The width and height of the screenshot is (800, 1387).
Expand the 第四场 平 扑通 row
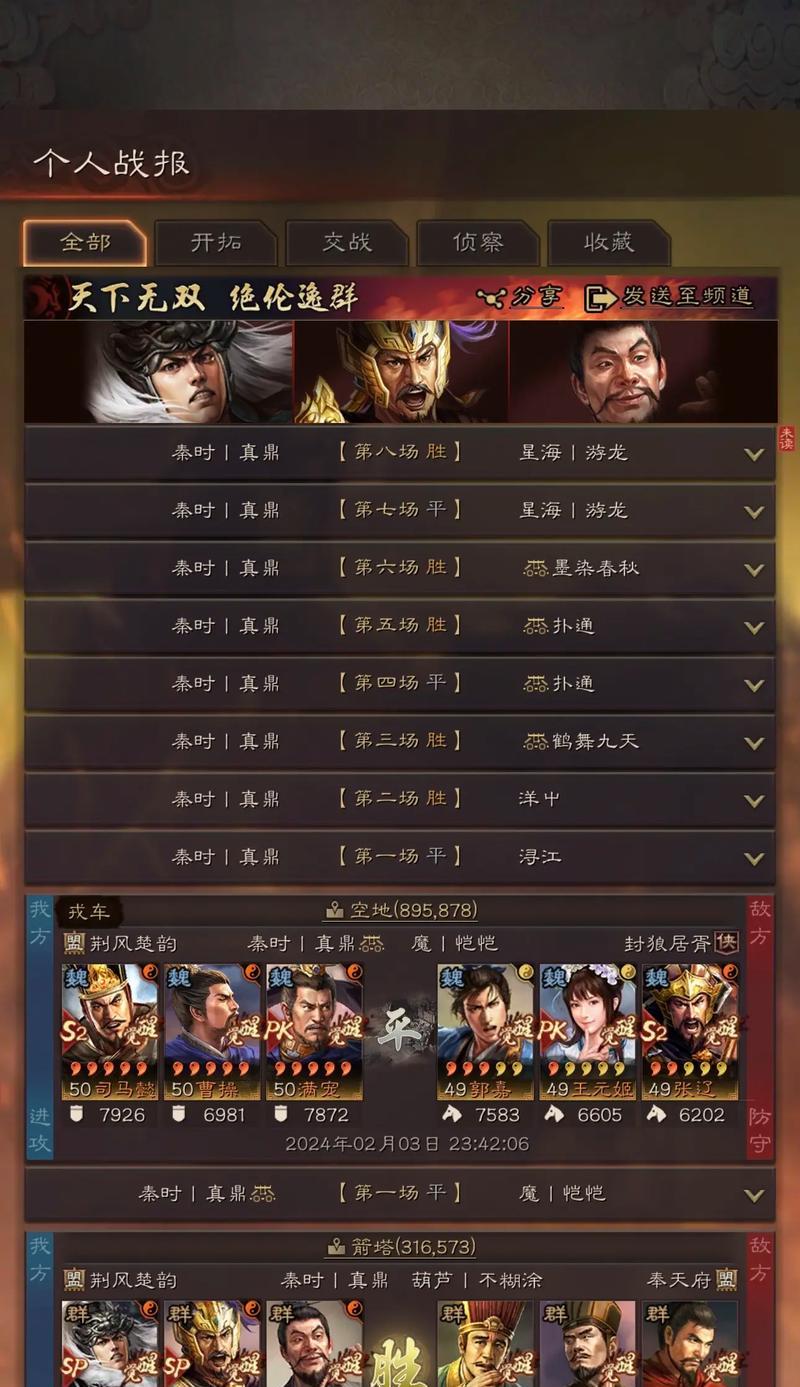(400, 685)
